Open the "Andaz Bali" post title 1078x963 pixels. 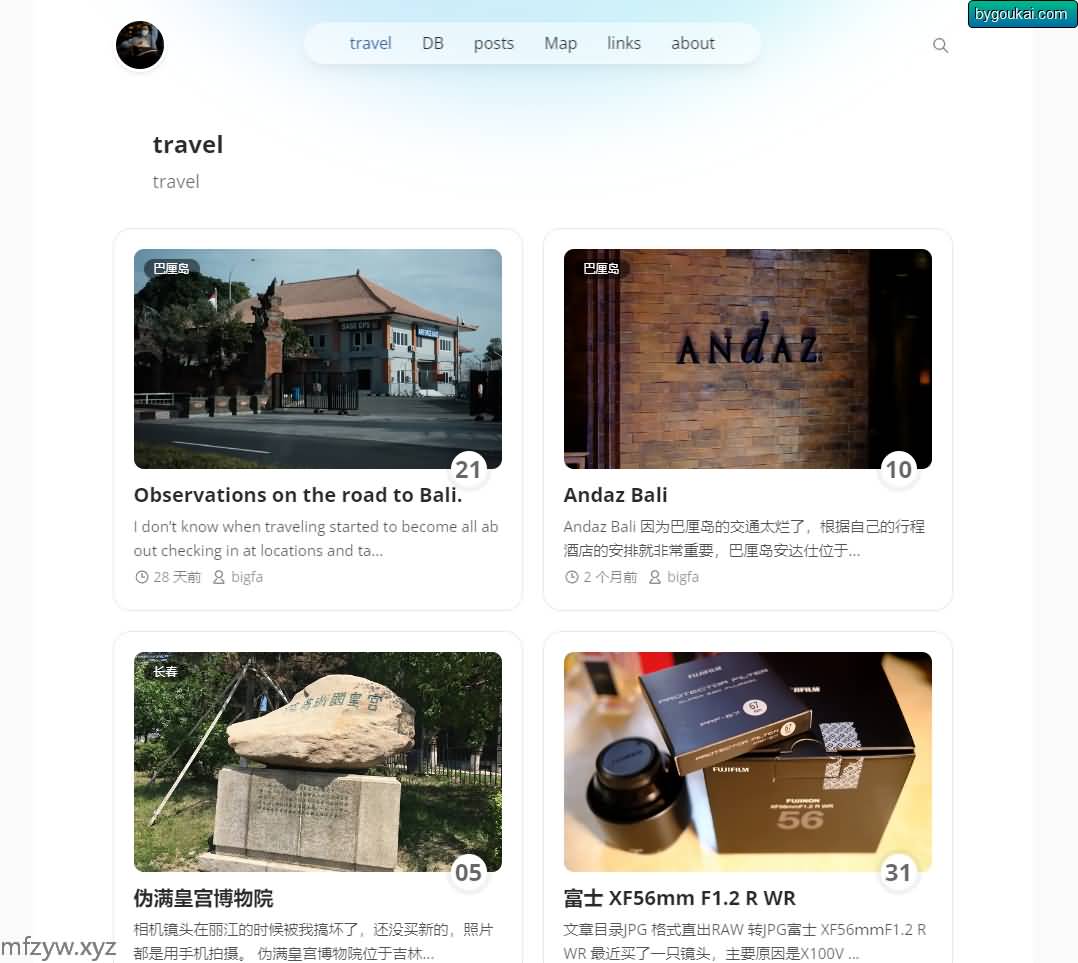[615, 495]
